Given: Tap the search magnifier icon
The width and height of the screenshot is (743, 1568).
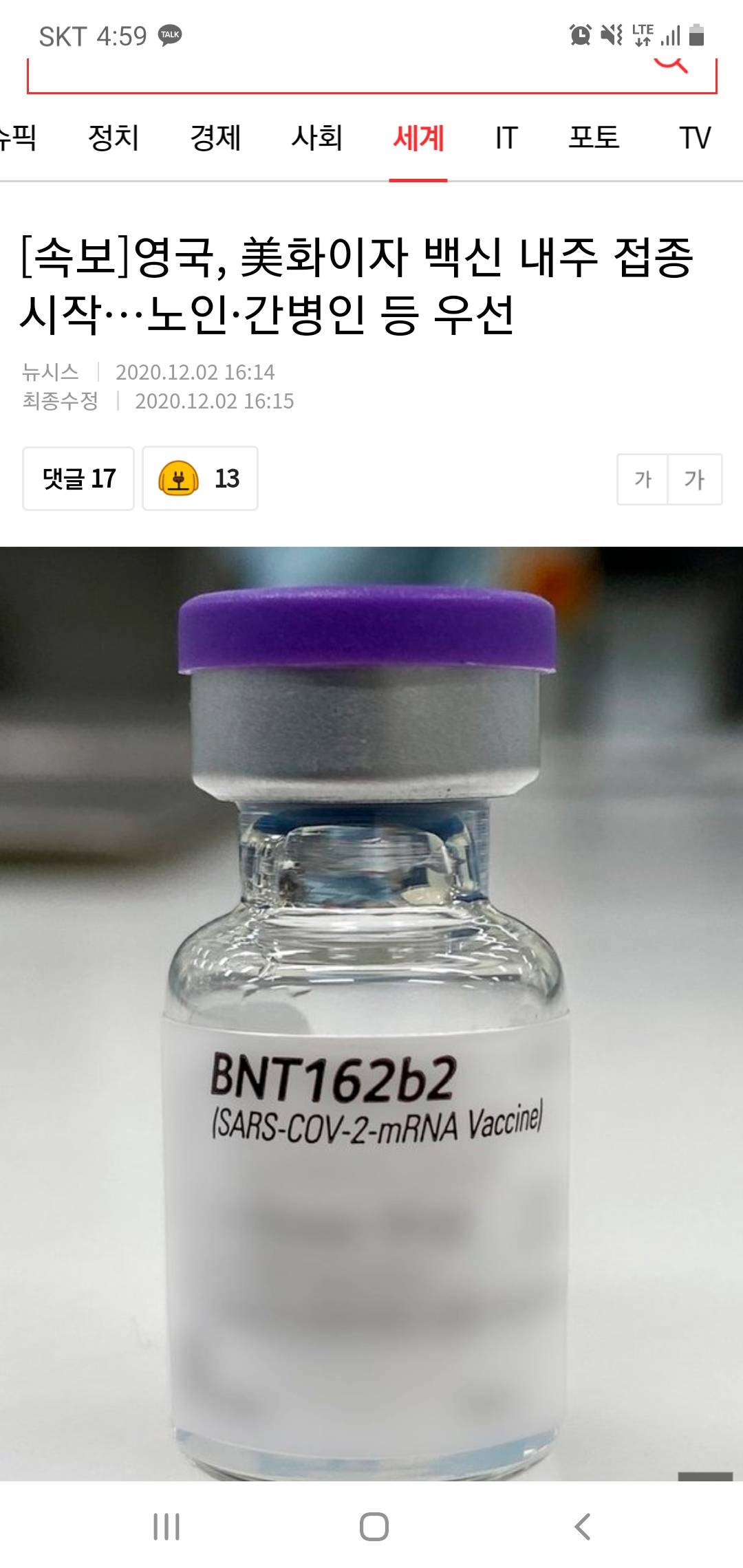Looking at the screenshot, I should [671, 65].
